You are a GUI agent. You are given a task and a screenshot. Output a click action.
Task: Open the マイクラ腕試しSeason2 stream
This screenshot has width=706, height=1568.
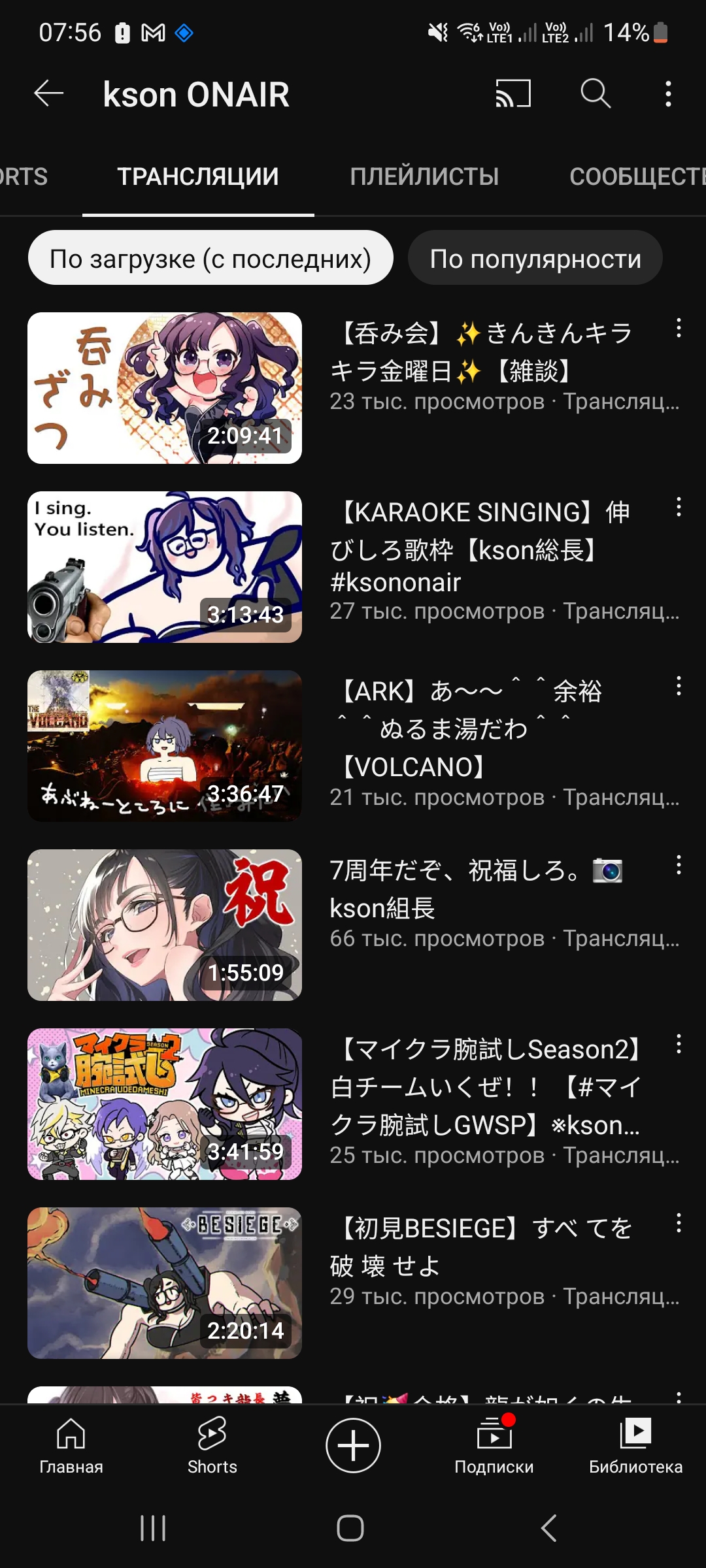[x=165, y=1104]
